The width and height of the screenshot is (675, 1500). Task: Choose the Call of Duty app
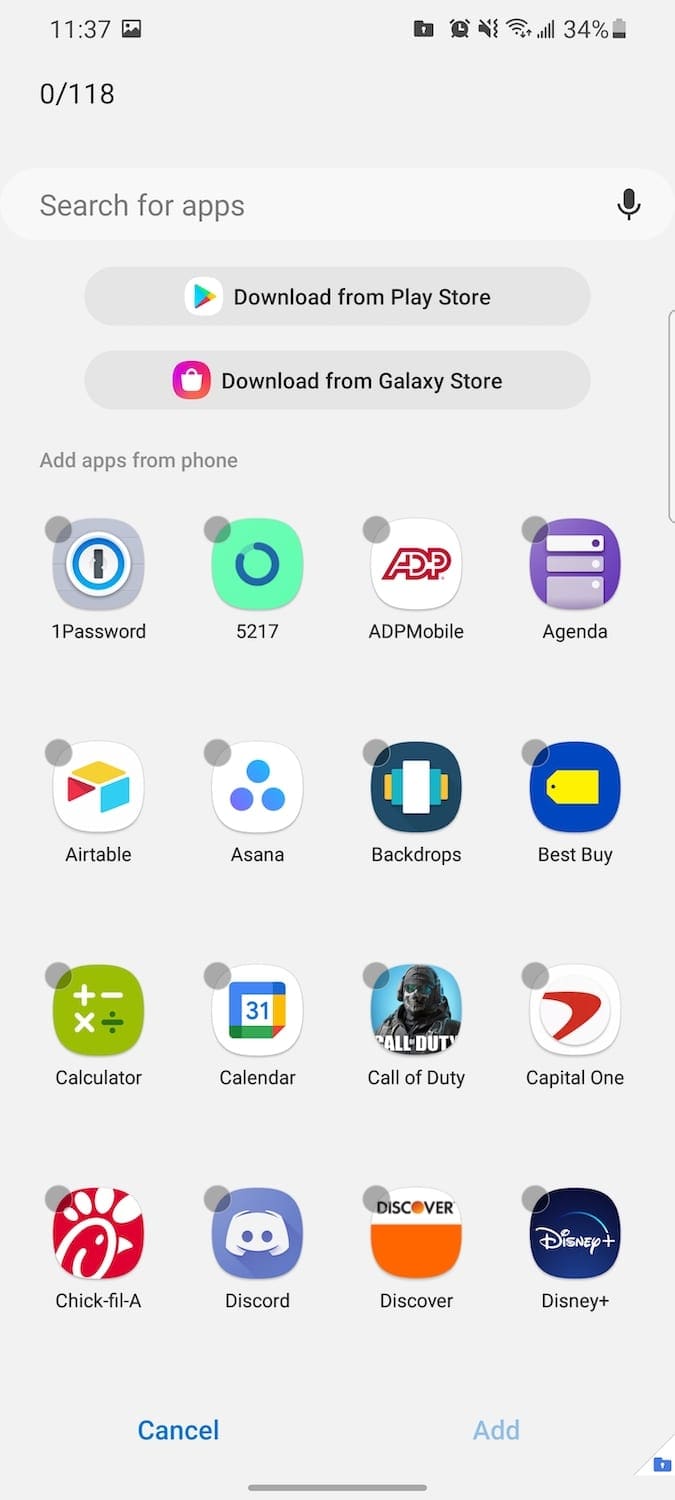tap(416, 1011)
